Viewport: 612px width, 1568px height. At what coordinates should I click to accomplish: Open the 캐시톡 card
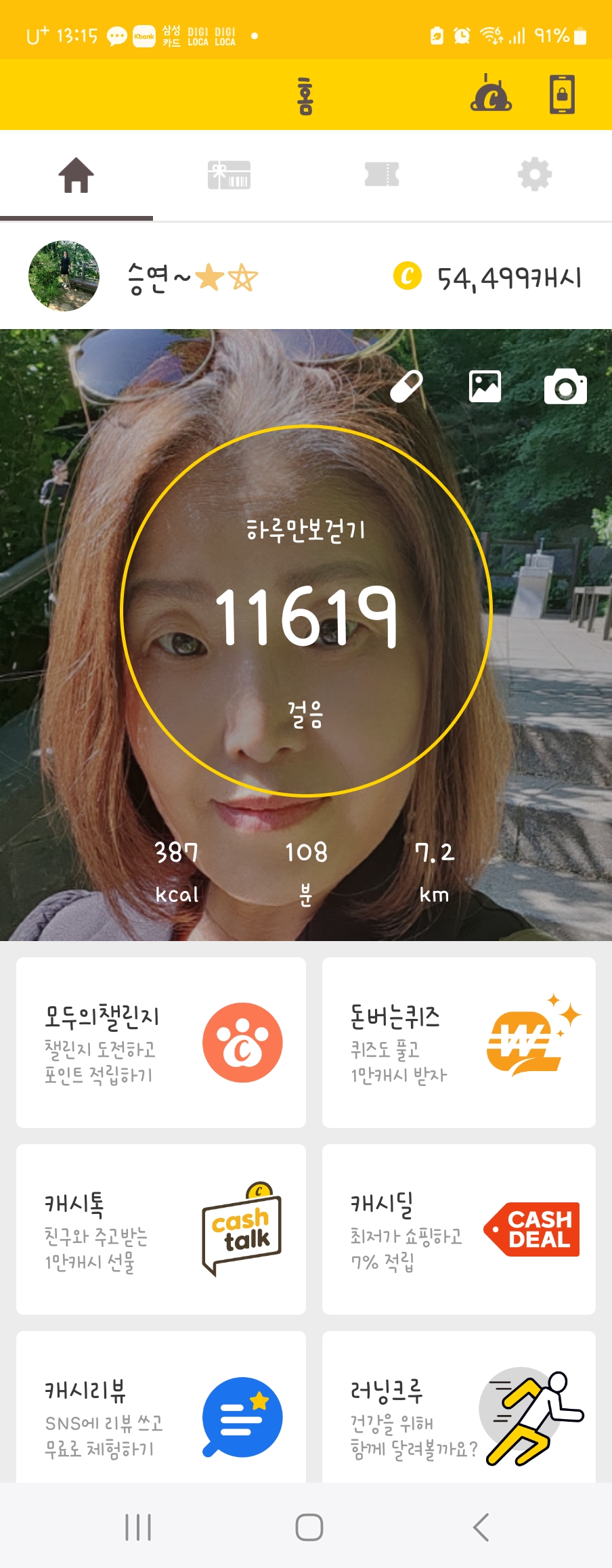(161, 1229)
